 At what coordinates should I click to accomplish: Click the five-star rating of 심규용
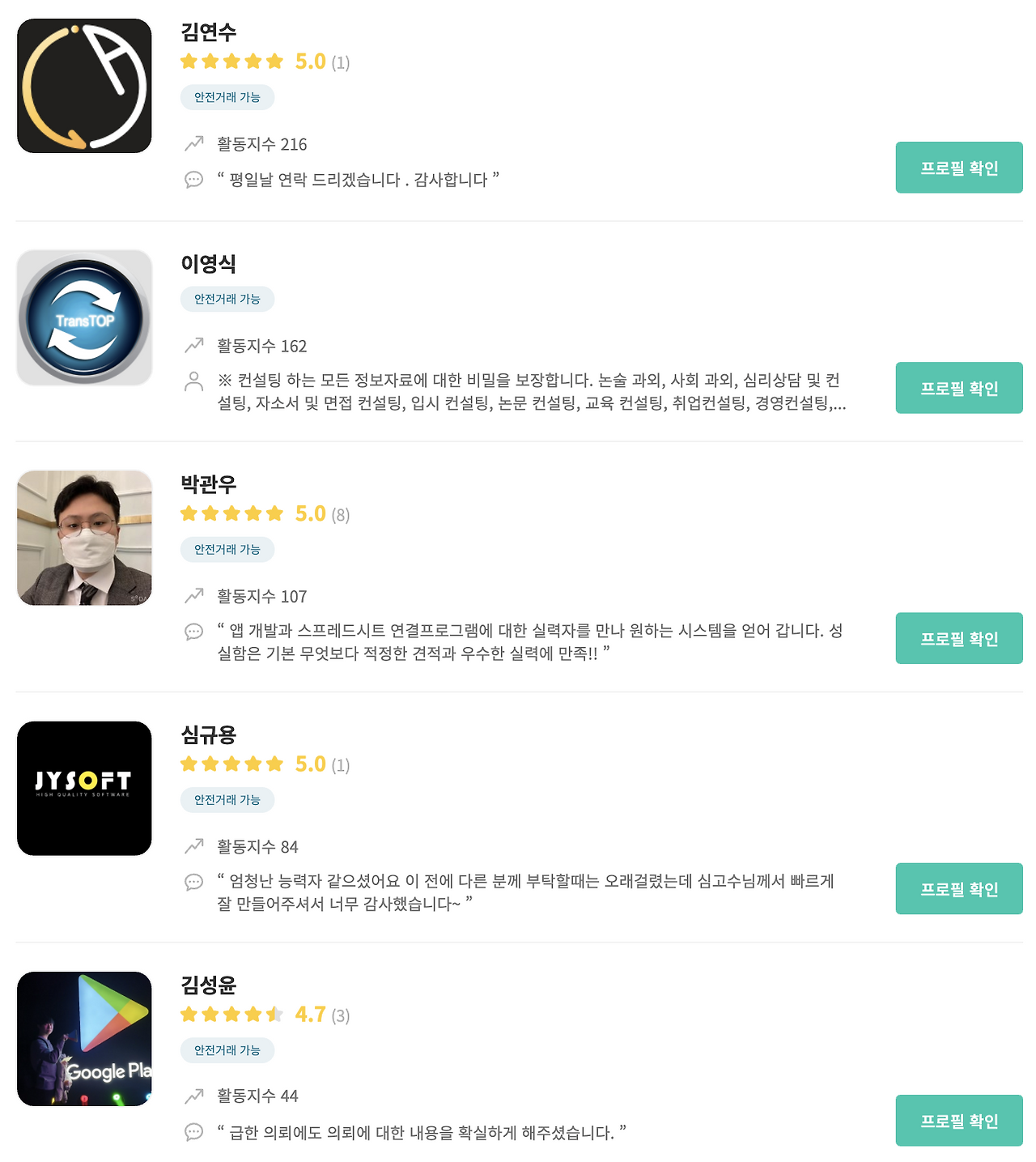(231, 763)
